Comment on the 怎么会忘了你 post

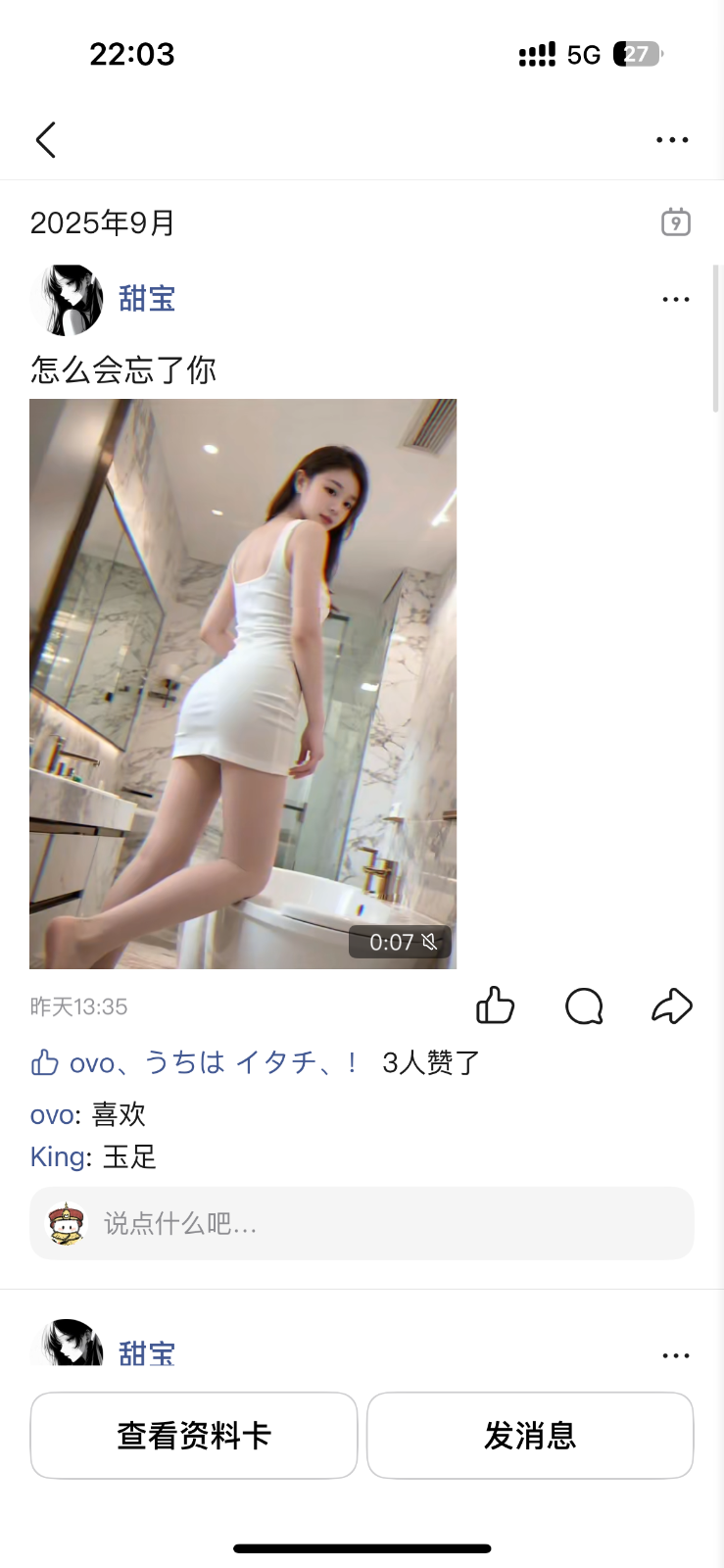click(x=584, y=1005)
